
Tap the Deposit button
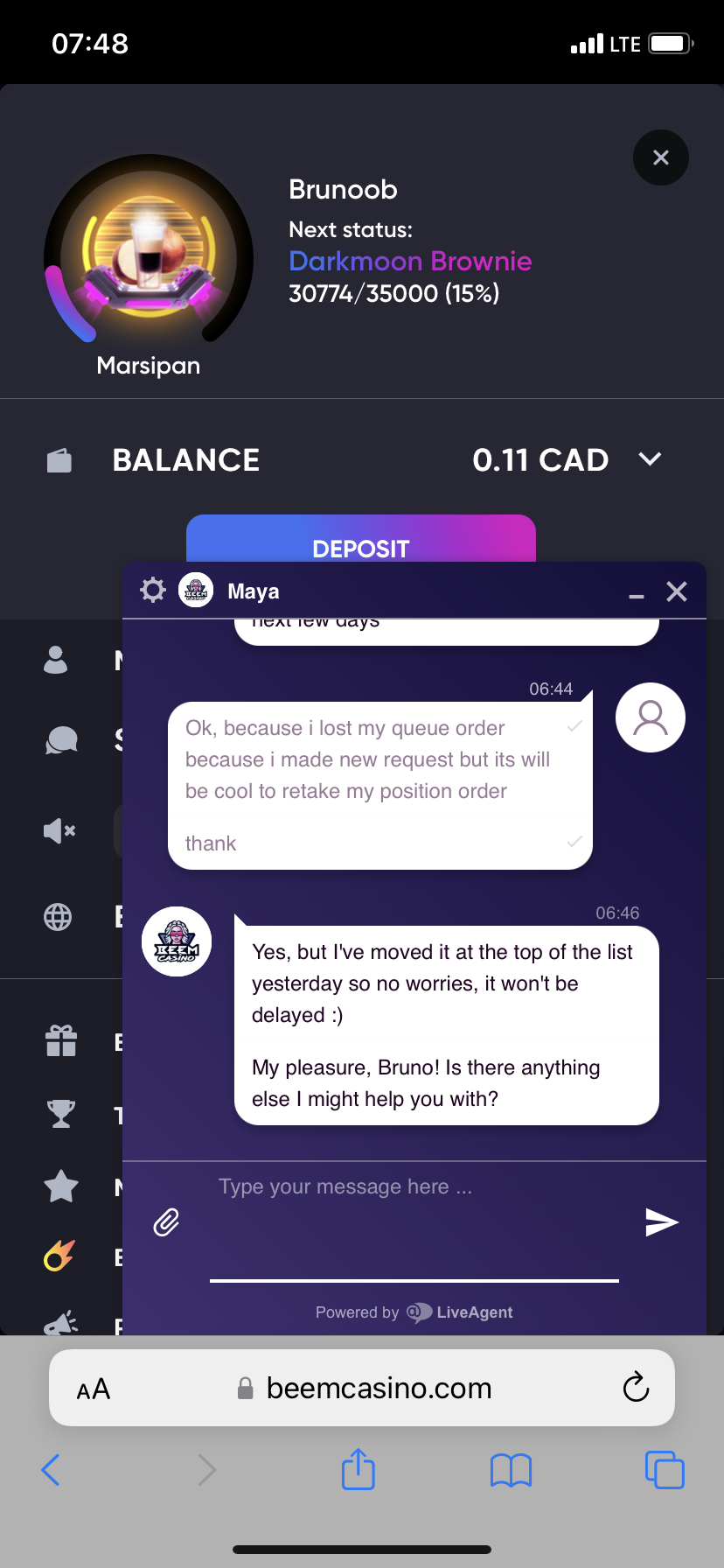[x=360, y=539]
